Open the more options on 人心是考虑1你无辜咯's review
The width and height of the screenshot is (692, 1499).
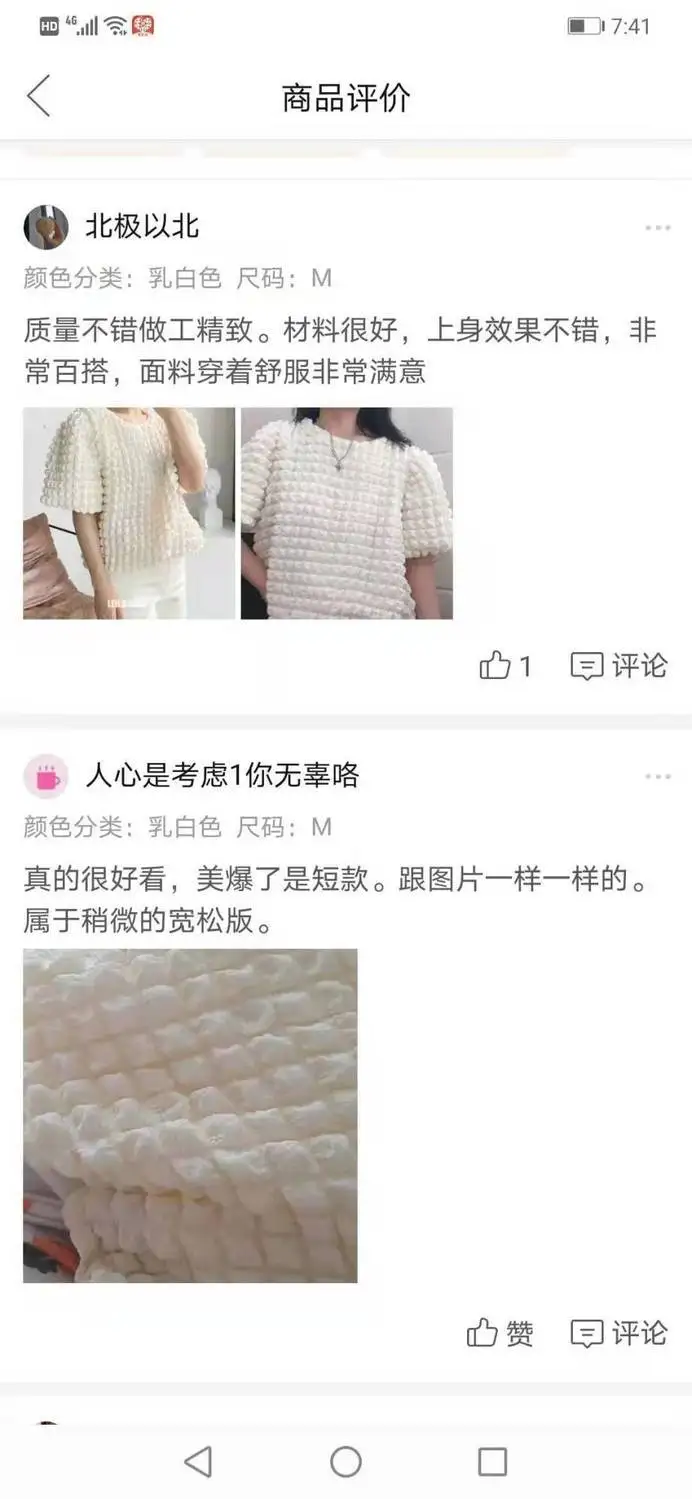(657, 777)
